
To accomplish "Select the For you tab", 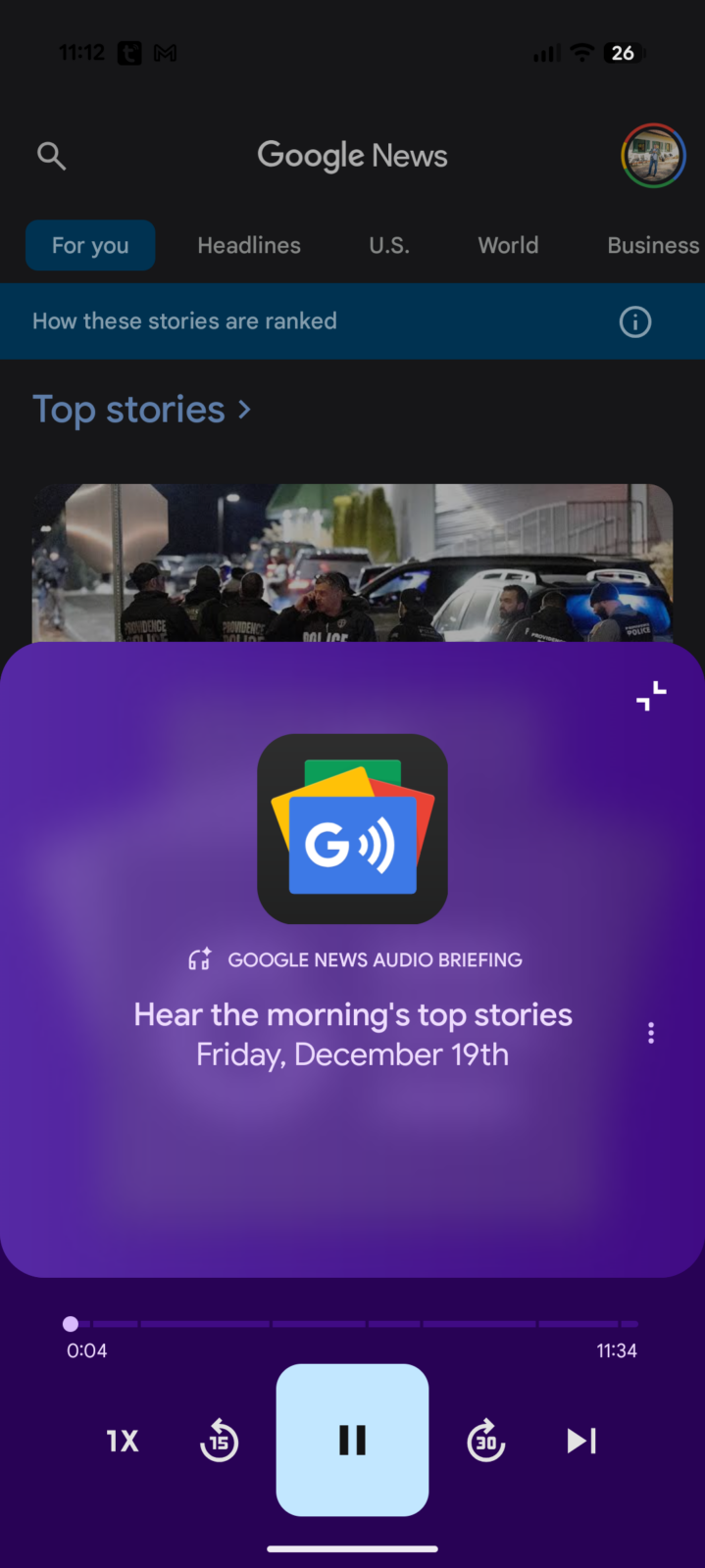I will coord(90,245).
